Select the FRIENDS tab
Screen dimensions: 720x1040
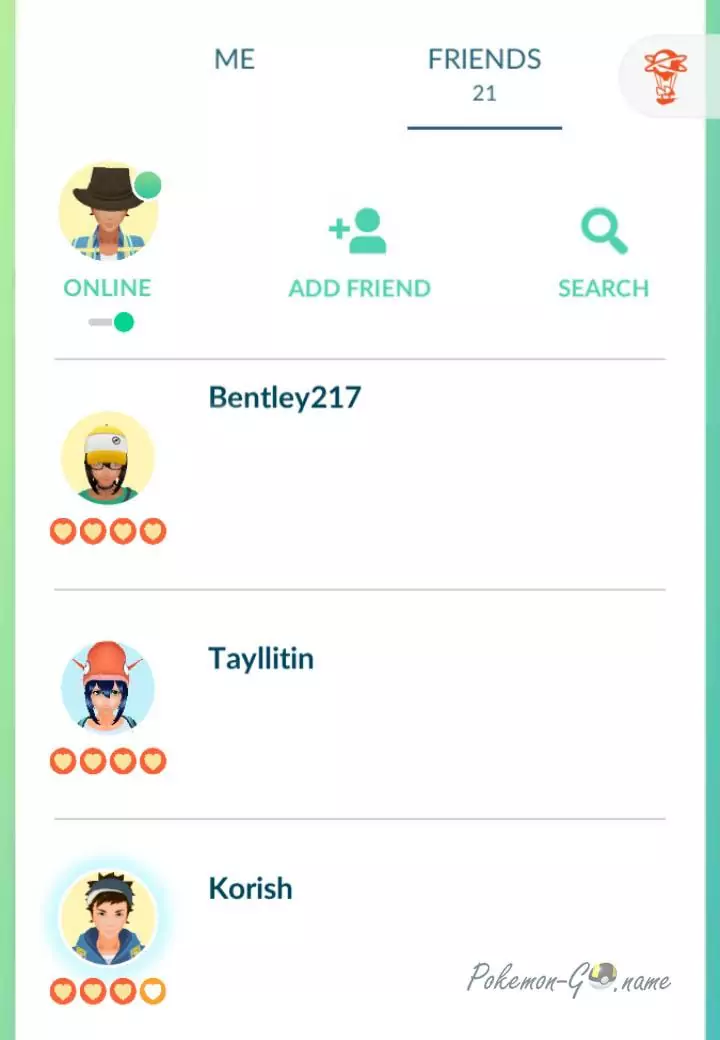tap(484, 73)
